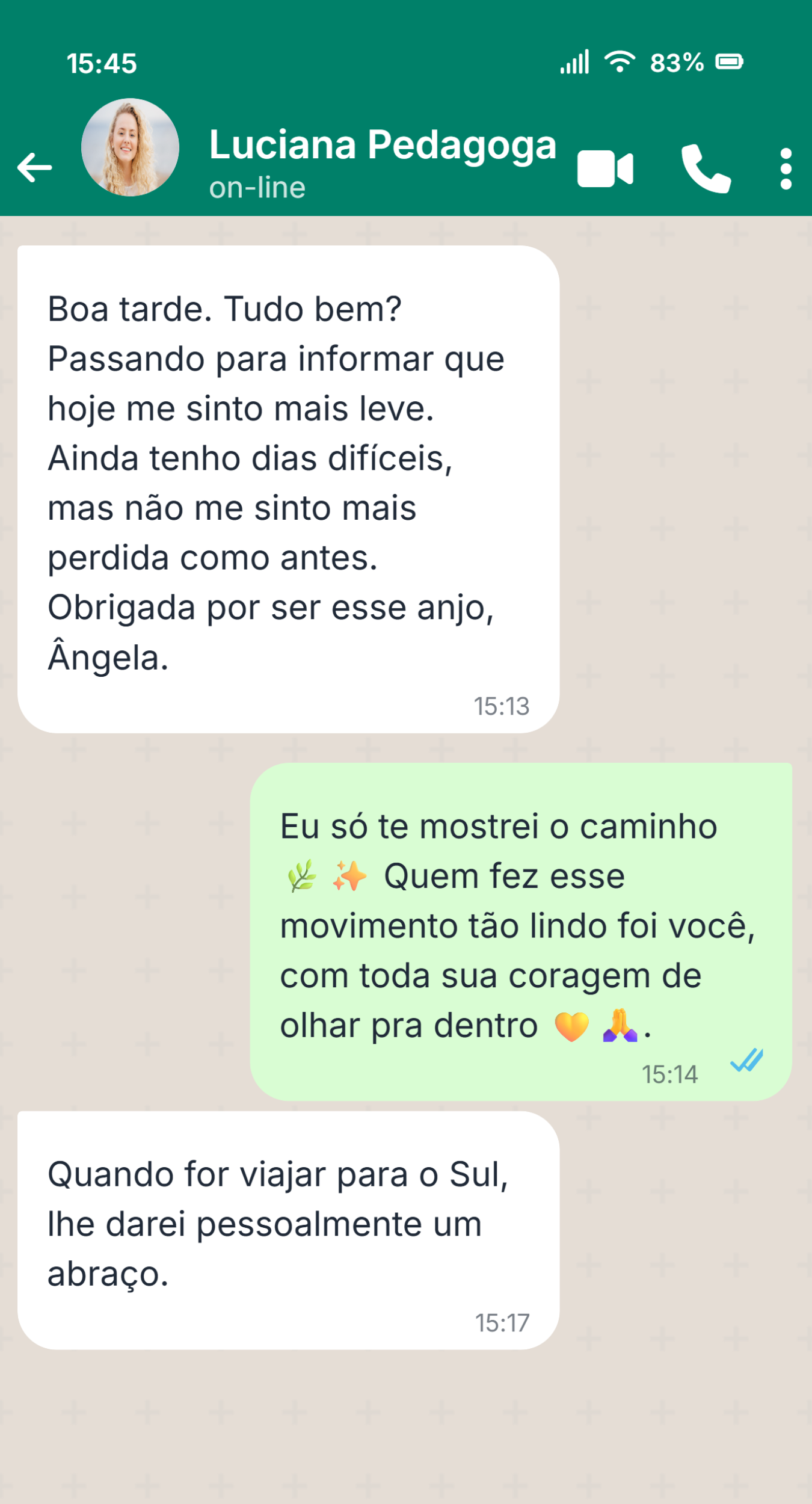Check the Wi-Fi status icon
Viewport: 812px width, 1504px height.
(x=620, y=60)
